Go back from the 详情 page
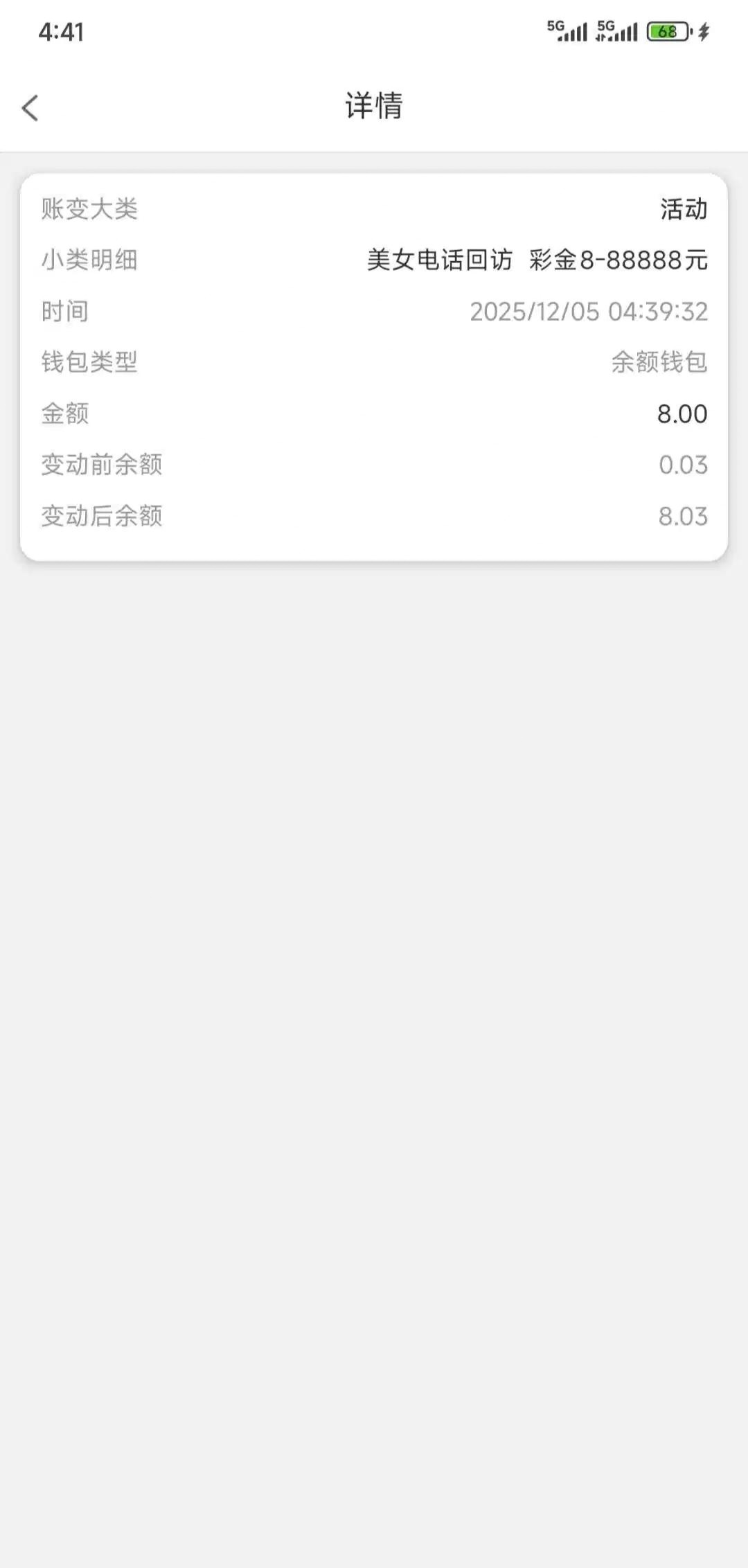This screenshot has height=1568, width=748. 30,108
